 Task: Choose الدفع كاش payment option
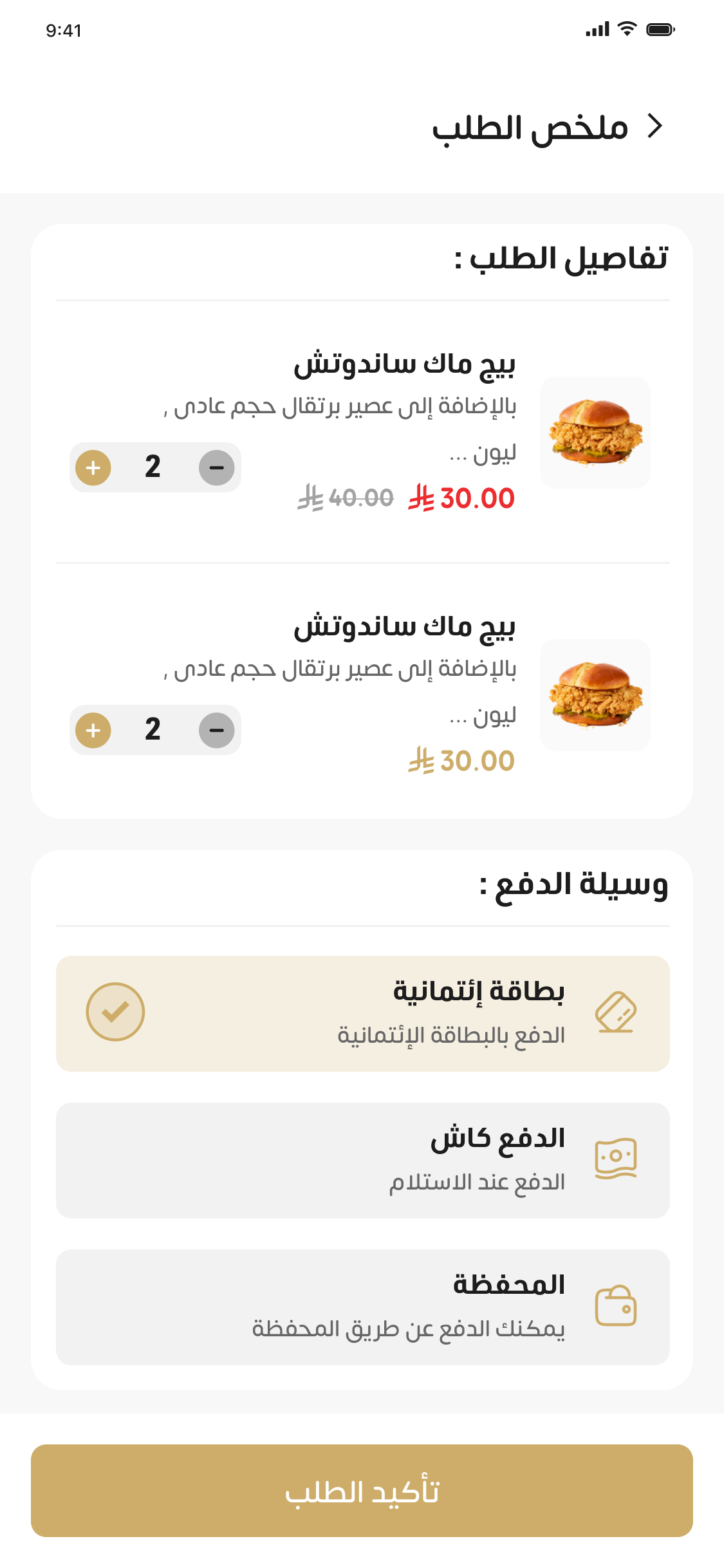(362, 1160)
